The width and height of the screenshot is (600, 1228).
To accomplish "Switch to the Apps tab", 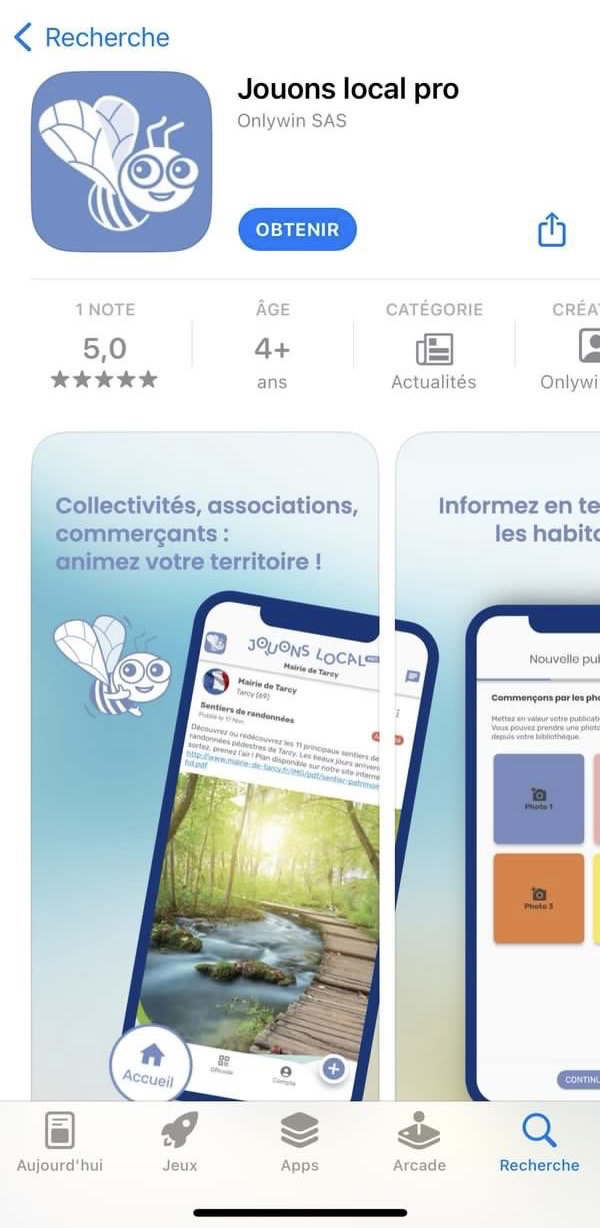I will pos(300,1142).
